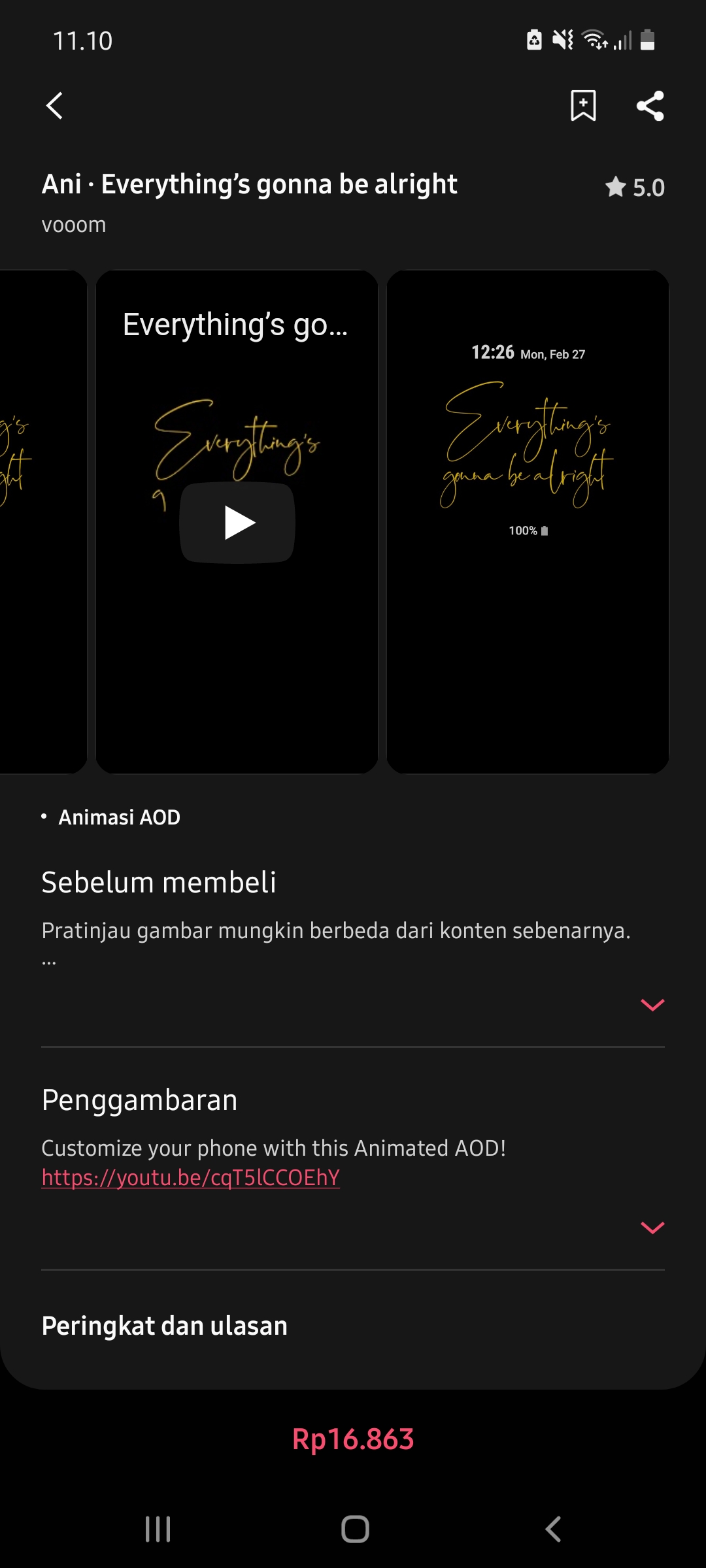Expand the Sebelum membeli section
The width and height of the screenshot is (706, 1568).
click(652, 1005)
